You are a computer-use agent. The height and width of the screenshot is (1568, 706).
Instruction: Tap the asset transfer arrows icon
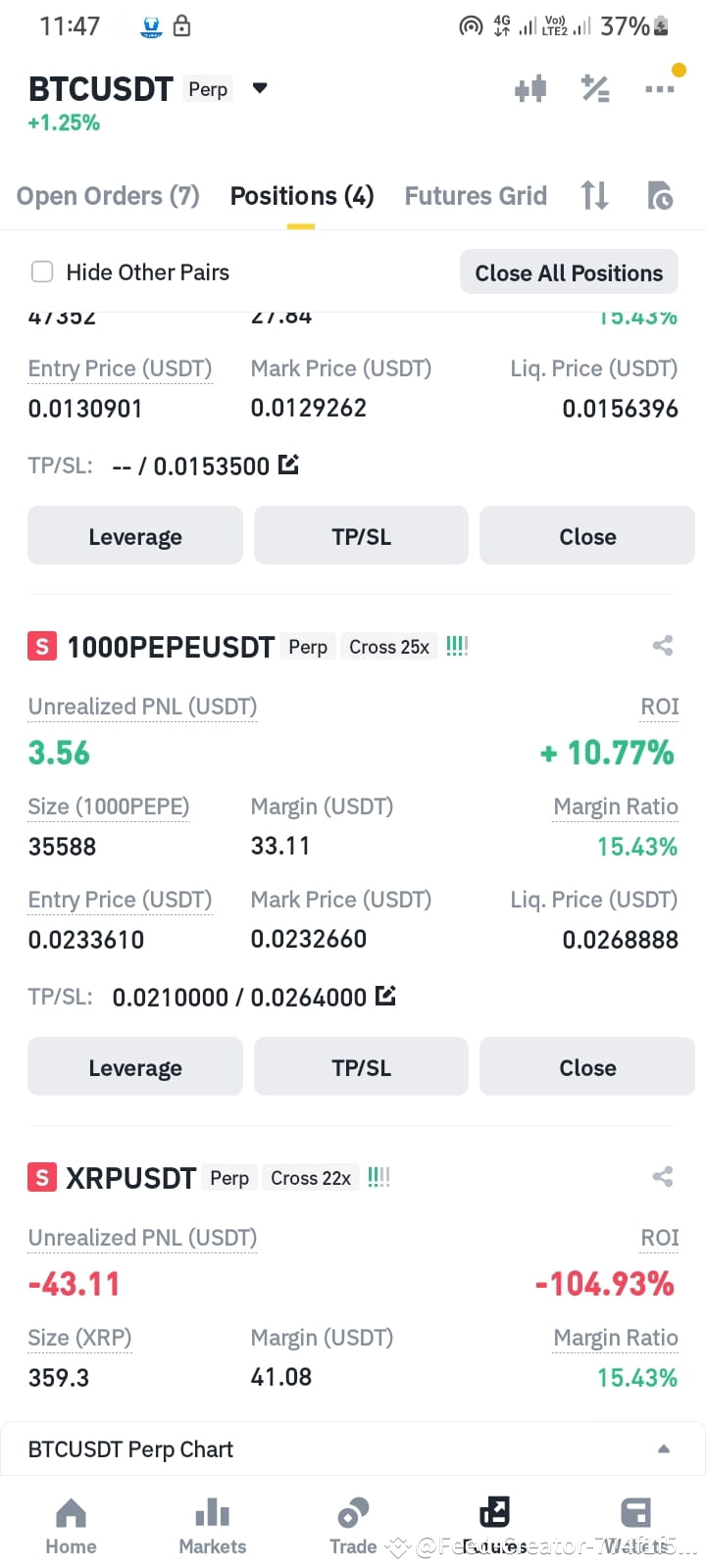(x=594, y=195)
